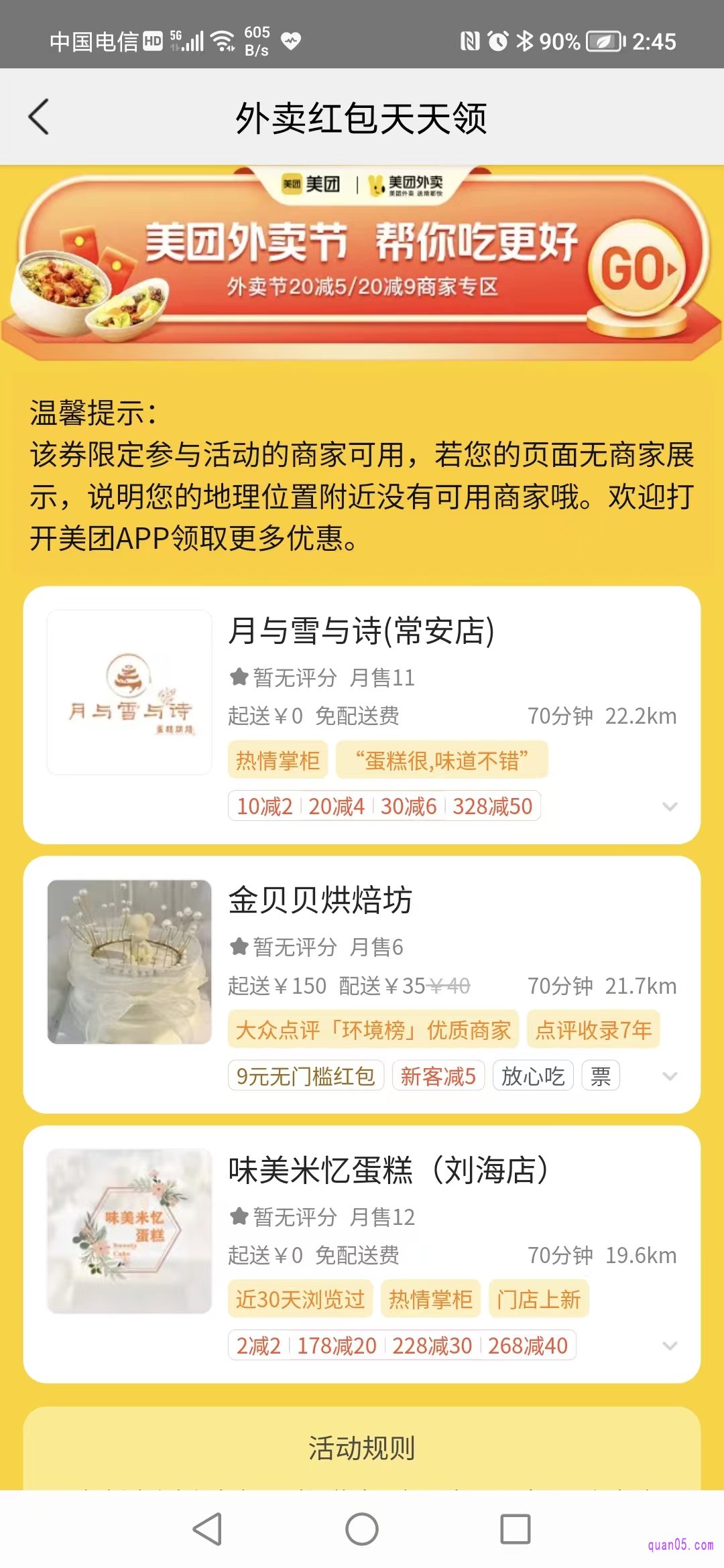Expand discounts for 味美米忆蛋糕（刘海店）
724x1568 pixels.
[x=670, y=1346]
